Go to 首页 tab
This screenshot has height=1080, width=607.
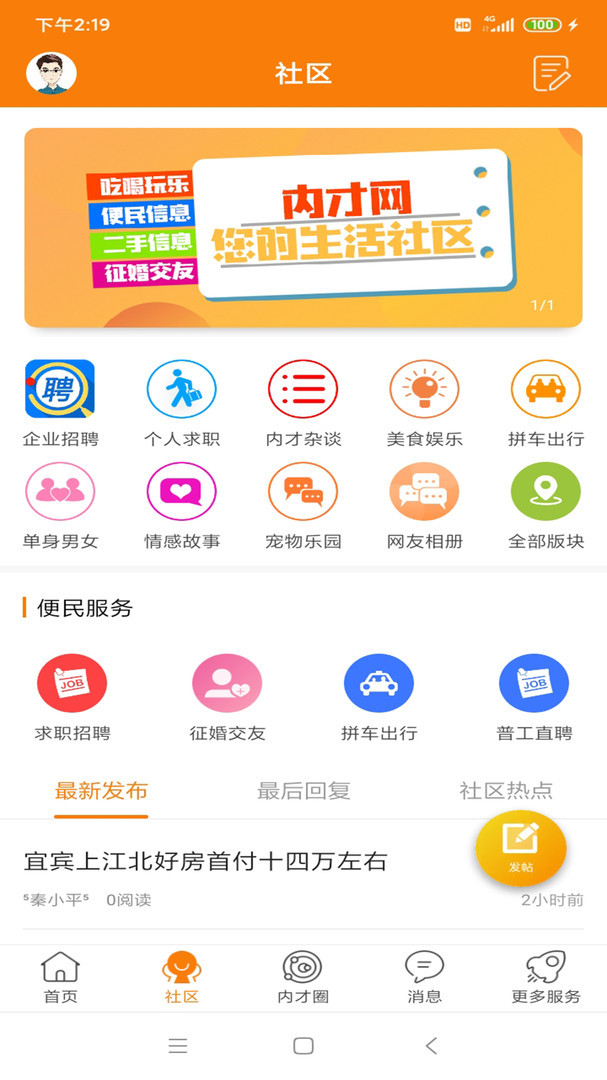[60, 978]
